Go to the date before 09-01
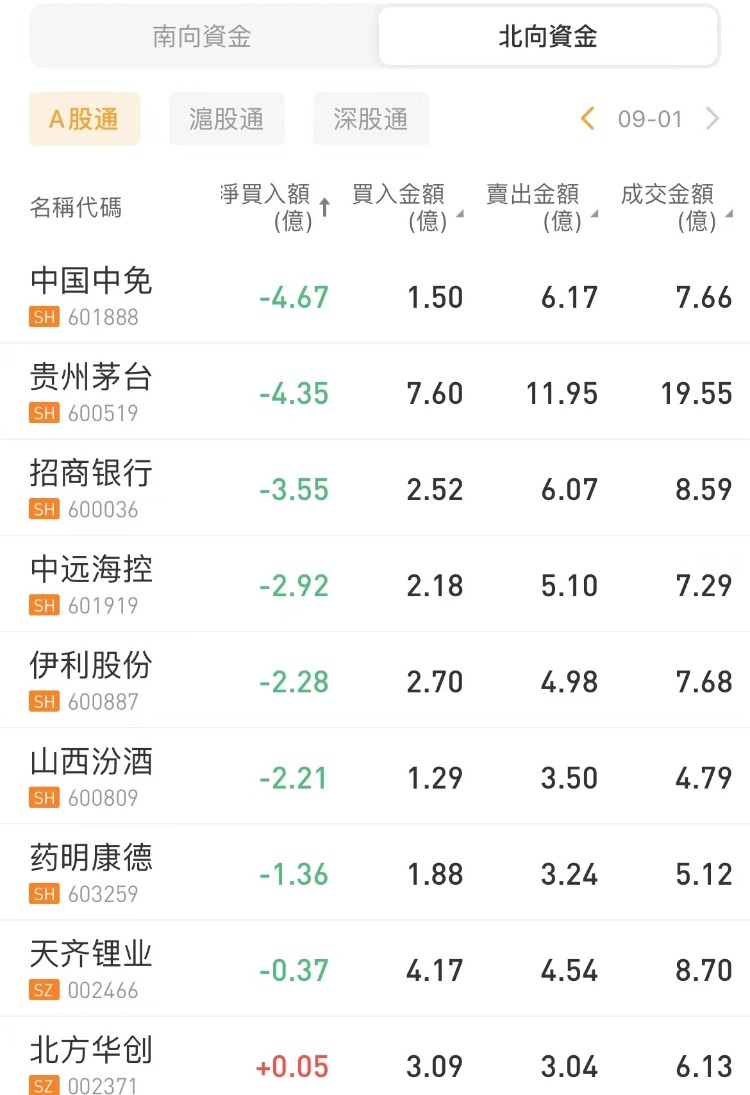750x1095 pixels. pos(588,119)
